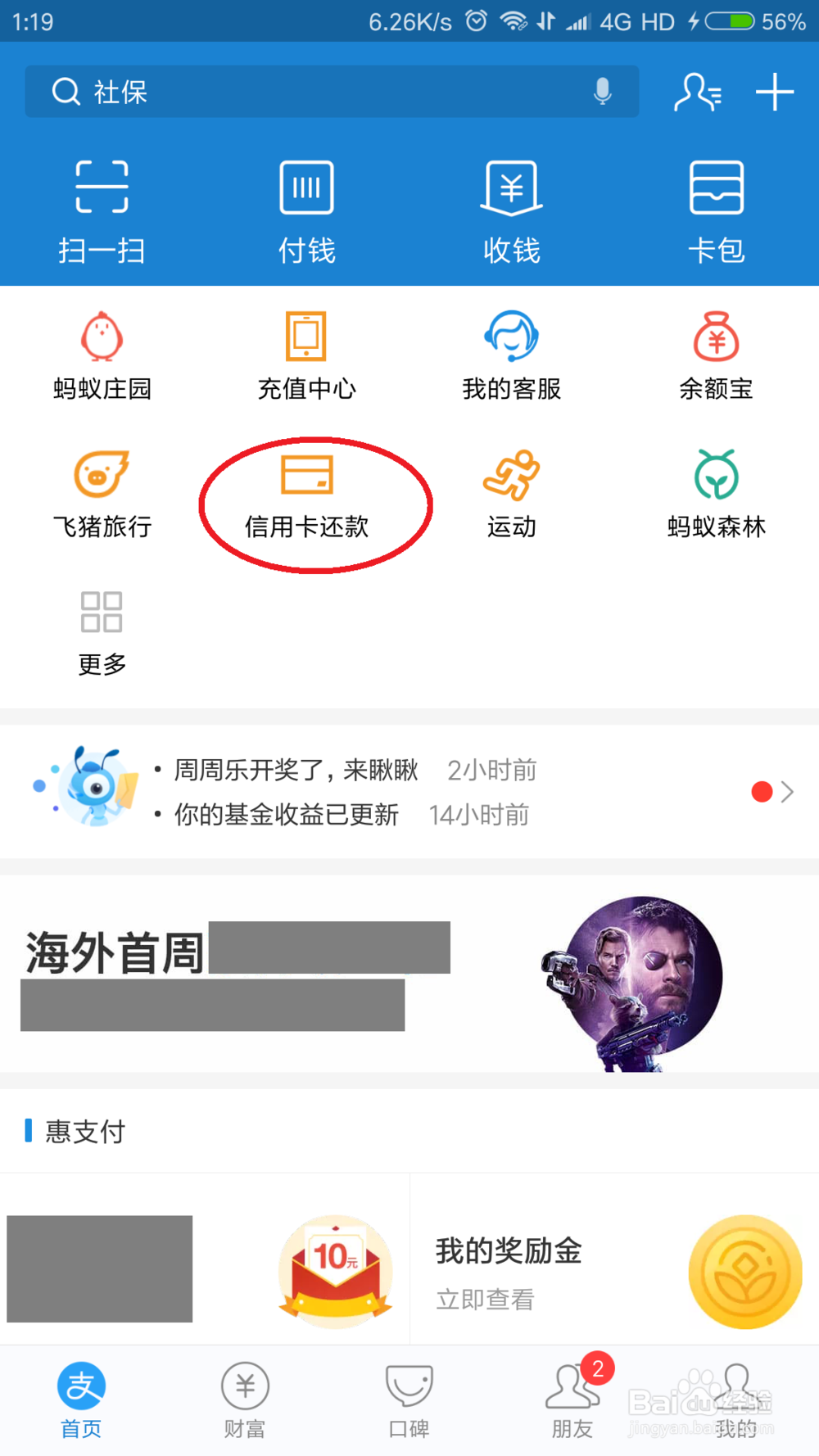This screenshot has height=1456, width=819.
Task: Open the circled 信用卡还款 credit card repayment
Action: (x=305, y=491)
